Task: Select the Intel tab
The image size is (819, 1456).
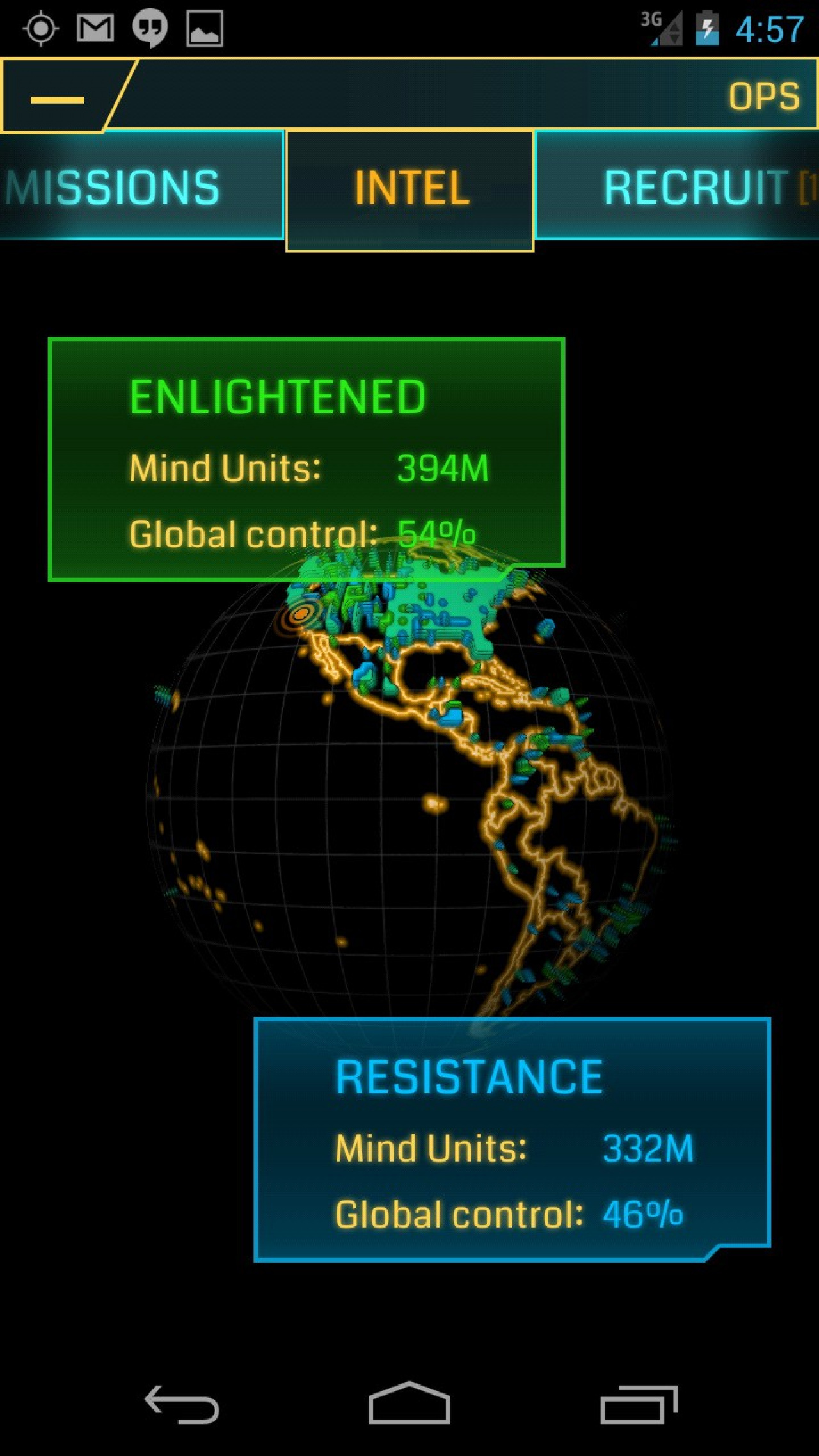Action: click(x=409, y=189)
